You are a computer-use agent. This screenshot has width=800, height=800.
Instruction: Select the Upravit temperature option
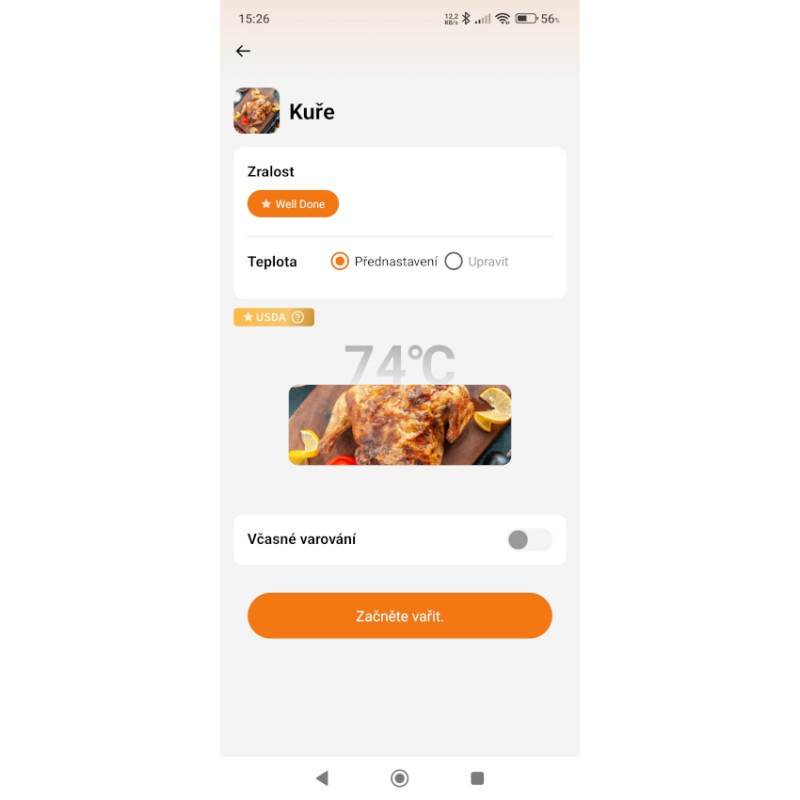coord(454,261)
